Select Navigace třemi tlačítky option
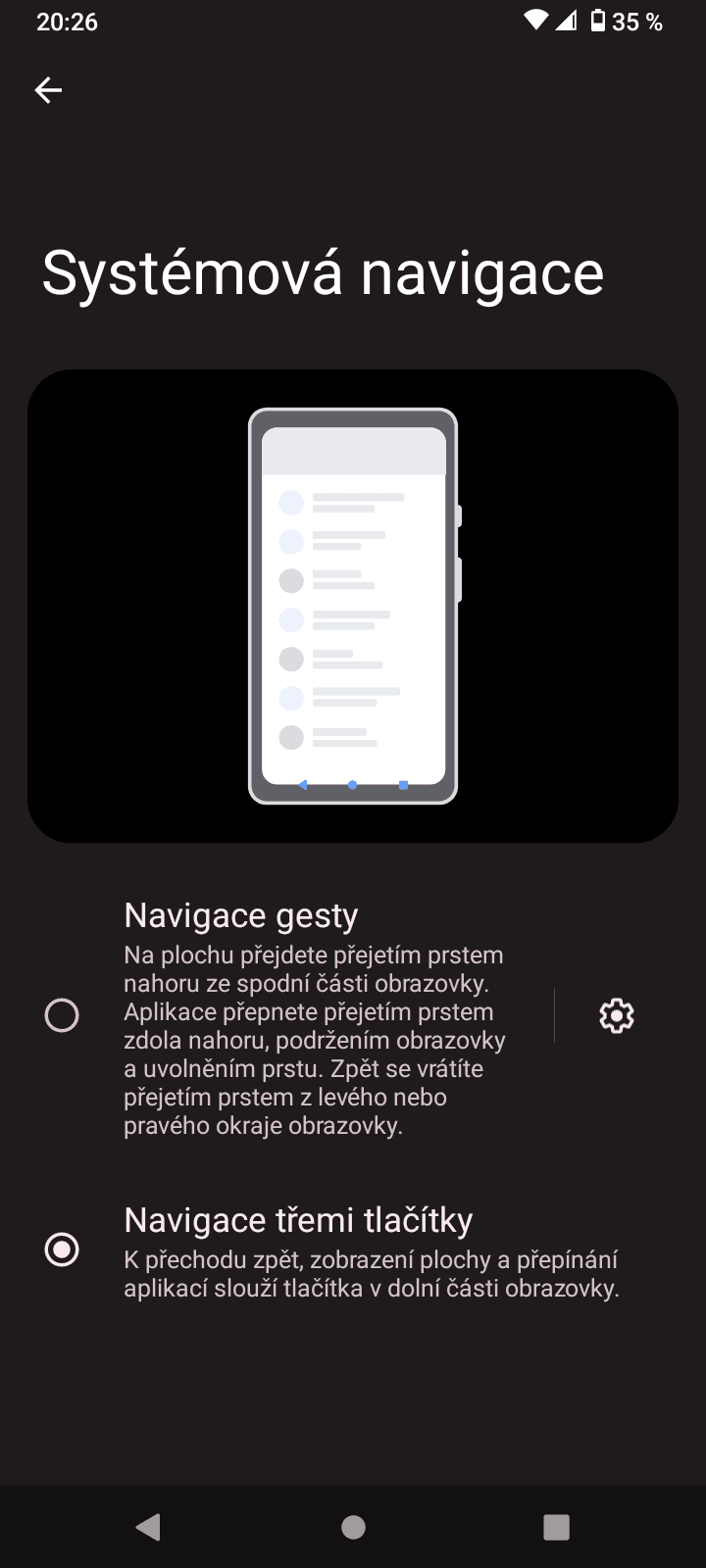The width and height of the screenshot is (706, 1568). (x=62, y=1249)
